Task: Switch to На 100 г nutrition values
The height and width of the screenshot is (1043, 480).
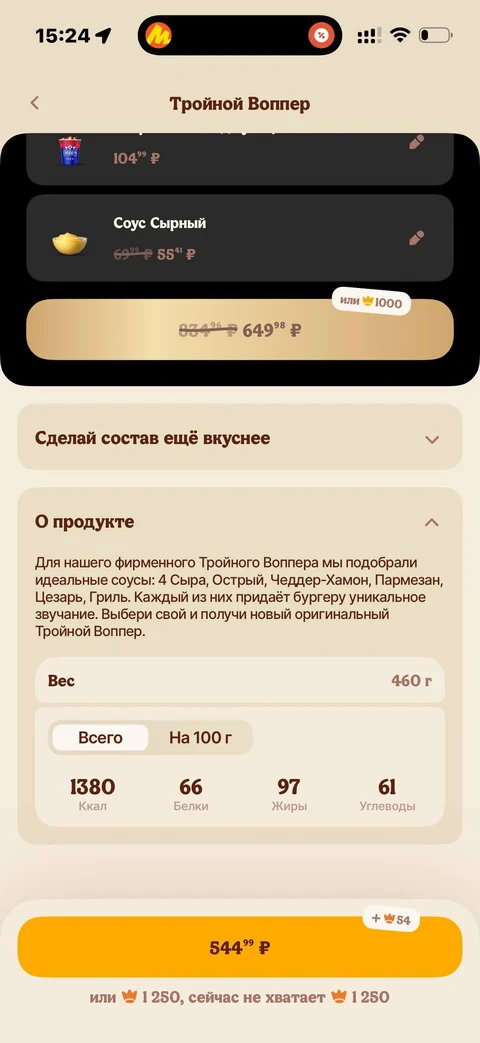Action: point(200,738)
